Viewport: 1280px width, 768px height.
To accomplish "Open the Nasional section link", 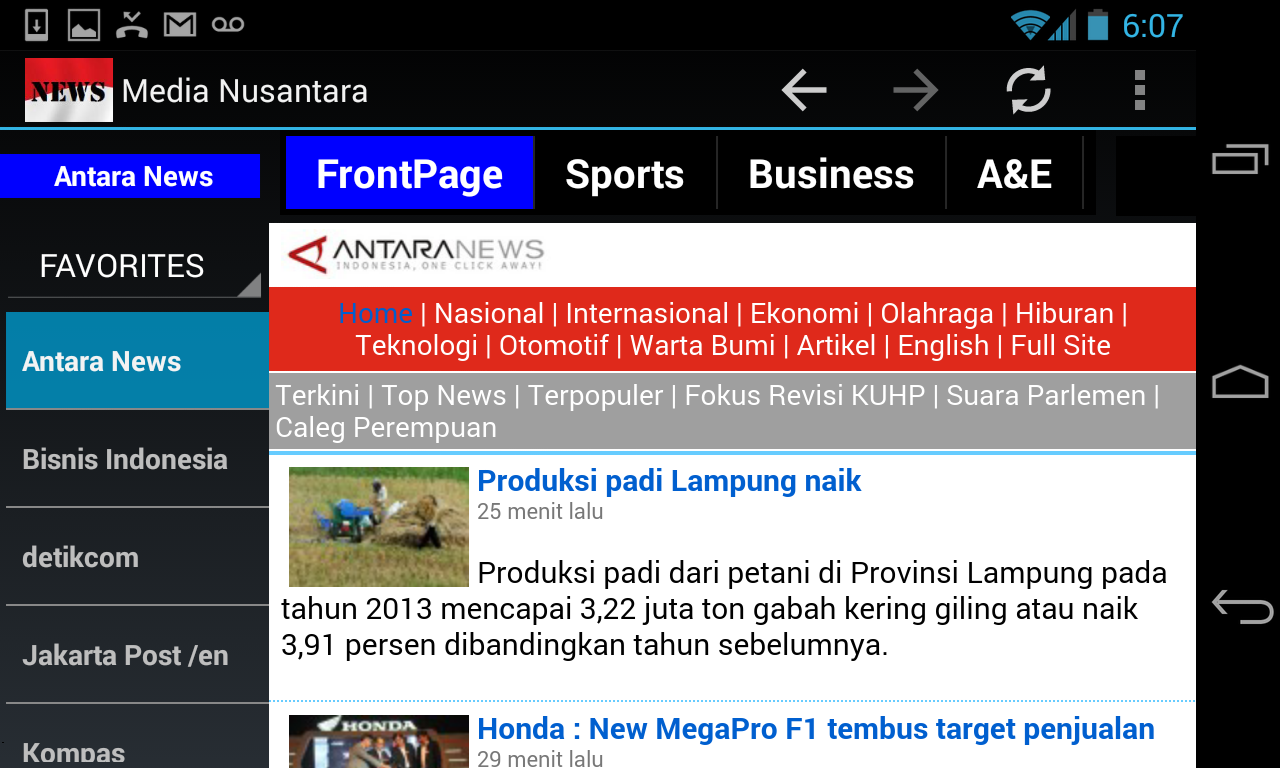I will tap(489, 314).
